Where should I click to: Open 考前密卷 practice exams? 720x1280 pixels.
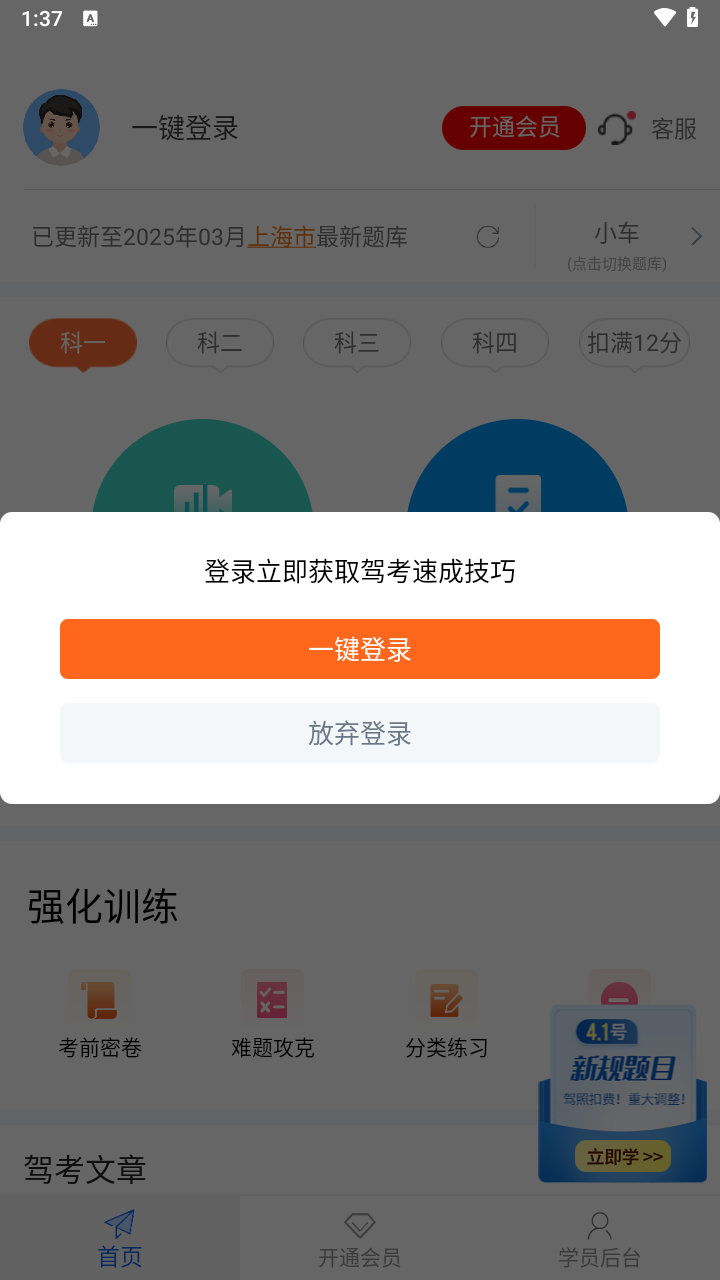99,1013
